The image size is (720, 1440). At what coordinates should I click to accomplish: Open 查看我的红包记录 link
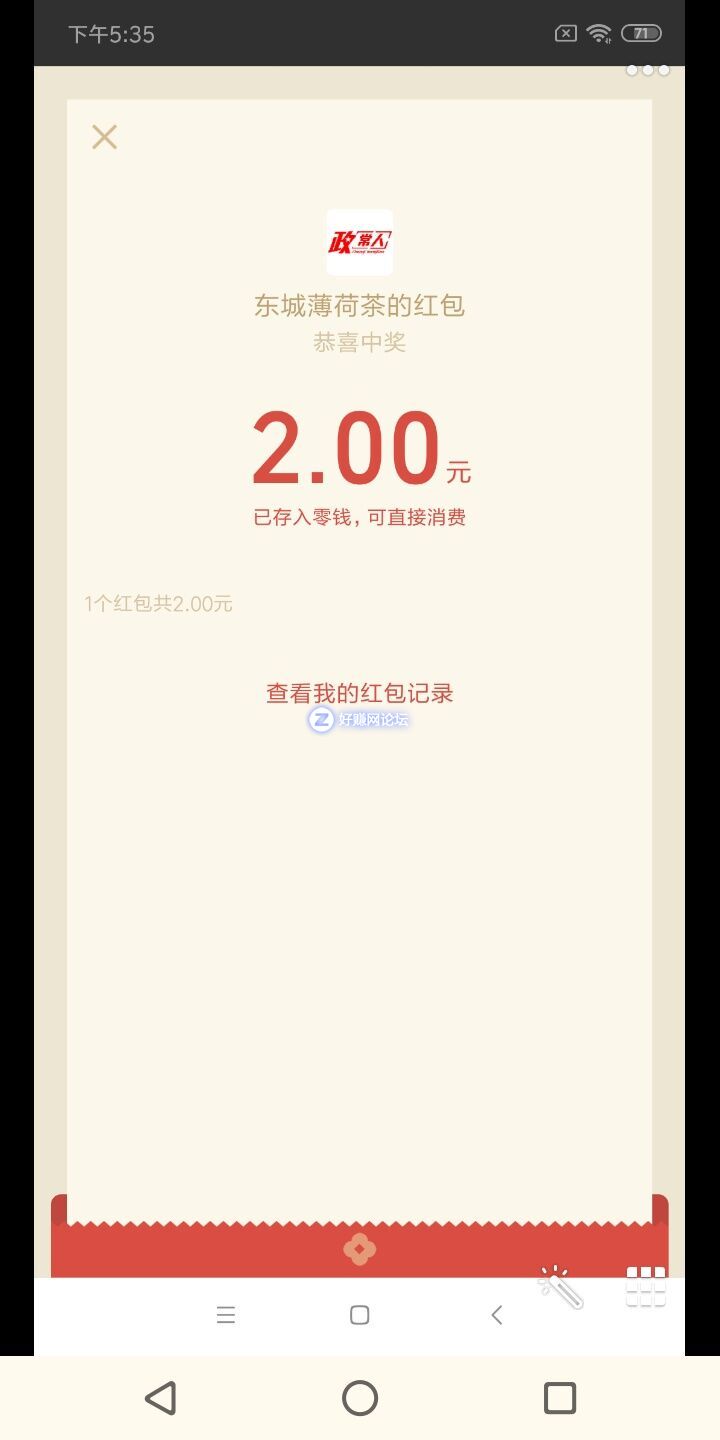[359, 693]
